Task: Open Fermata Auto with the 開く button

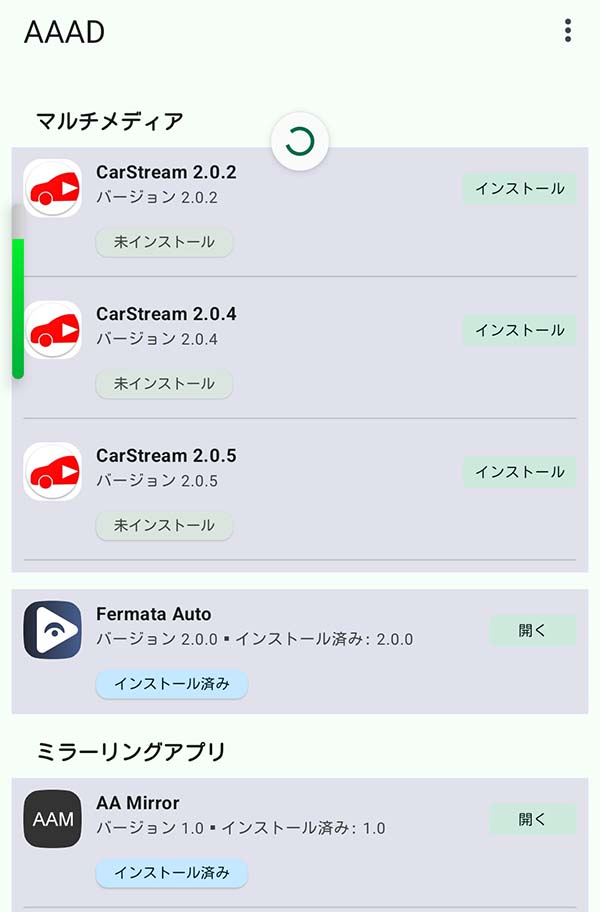Action: point(533,630)
